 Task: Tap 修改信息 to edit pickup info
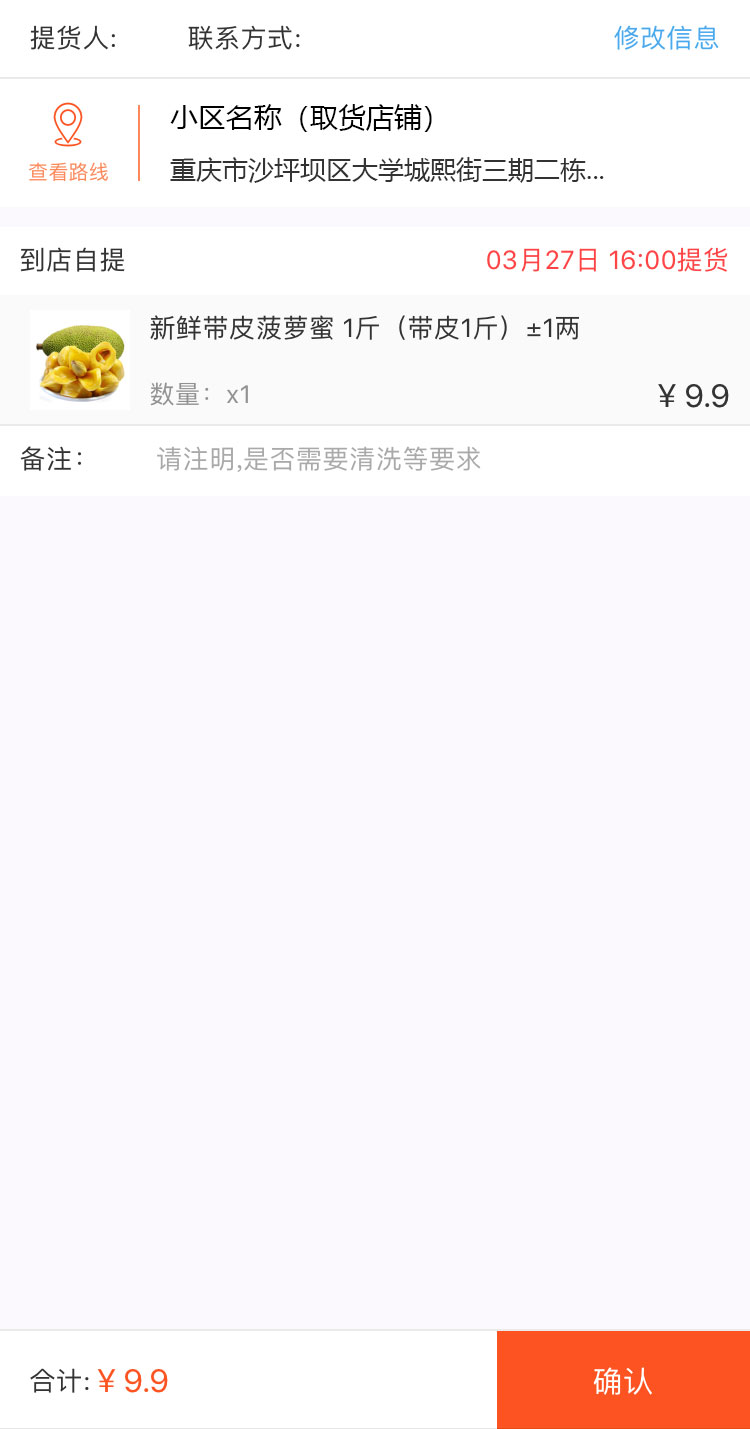coord(666,38)
